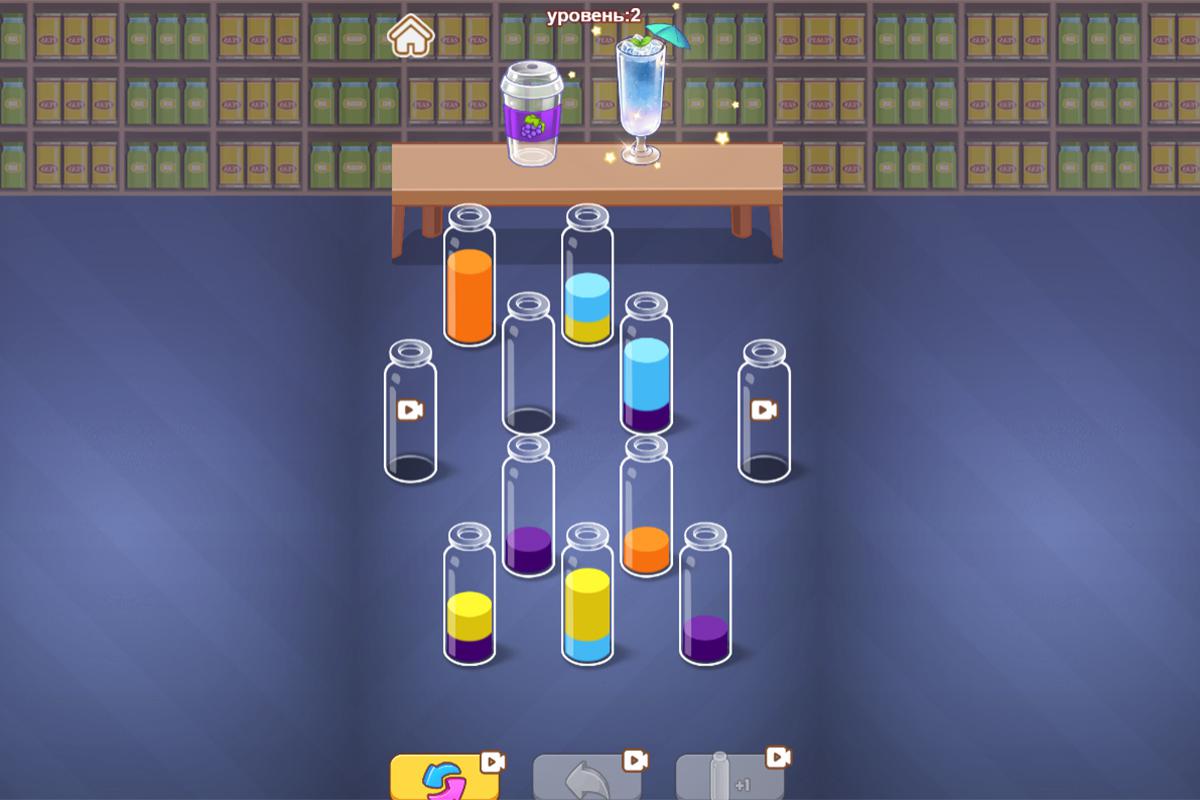Undo the last move
This screenshot has width=1200, height=800.
pyautogui.click(x=586, y=776)
